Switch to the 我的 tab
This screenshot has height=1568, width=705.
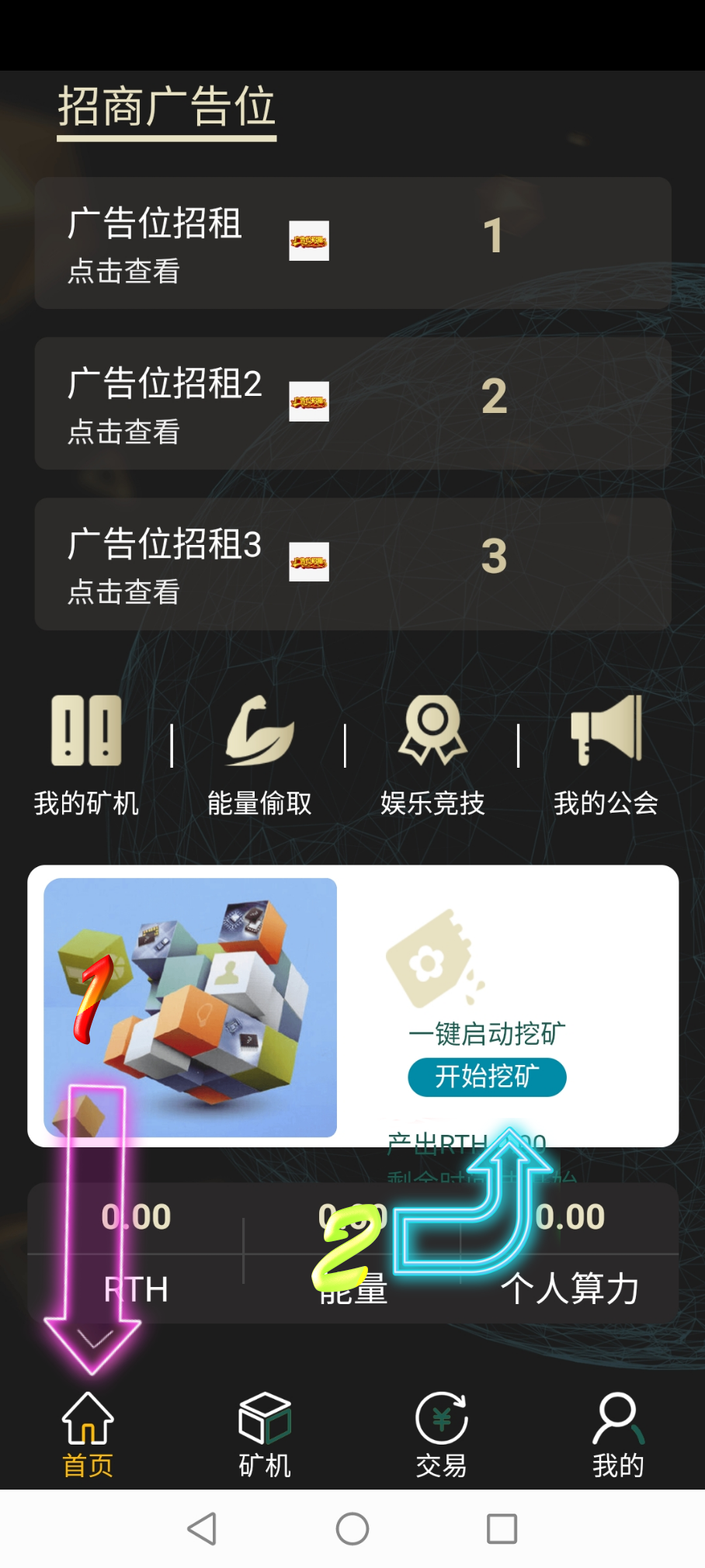pyautogui.click(x=618, y=1434)
